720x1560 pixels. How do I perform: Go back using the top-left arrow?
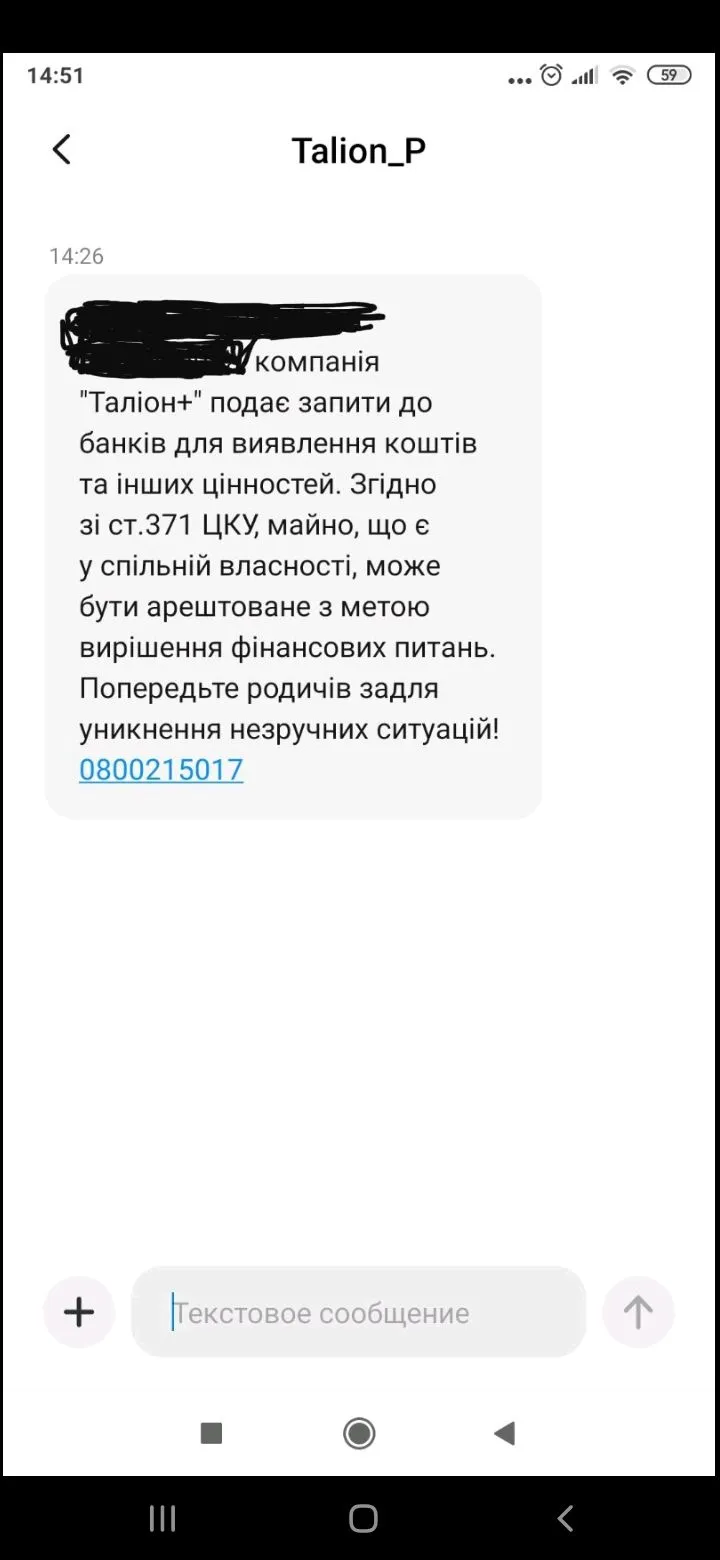point(62,150)
